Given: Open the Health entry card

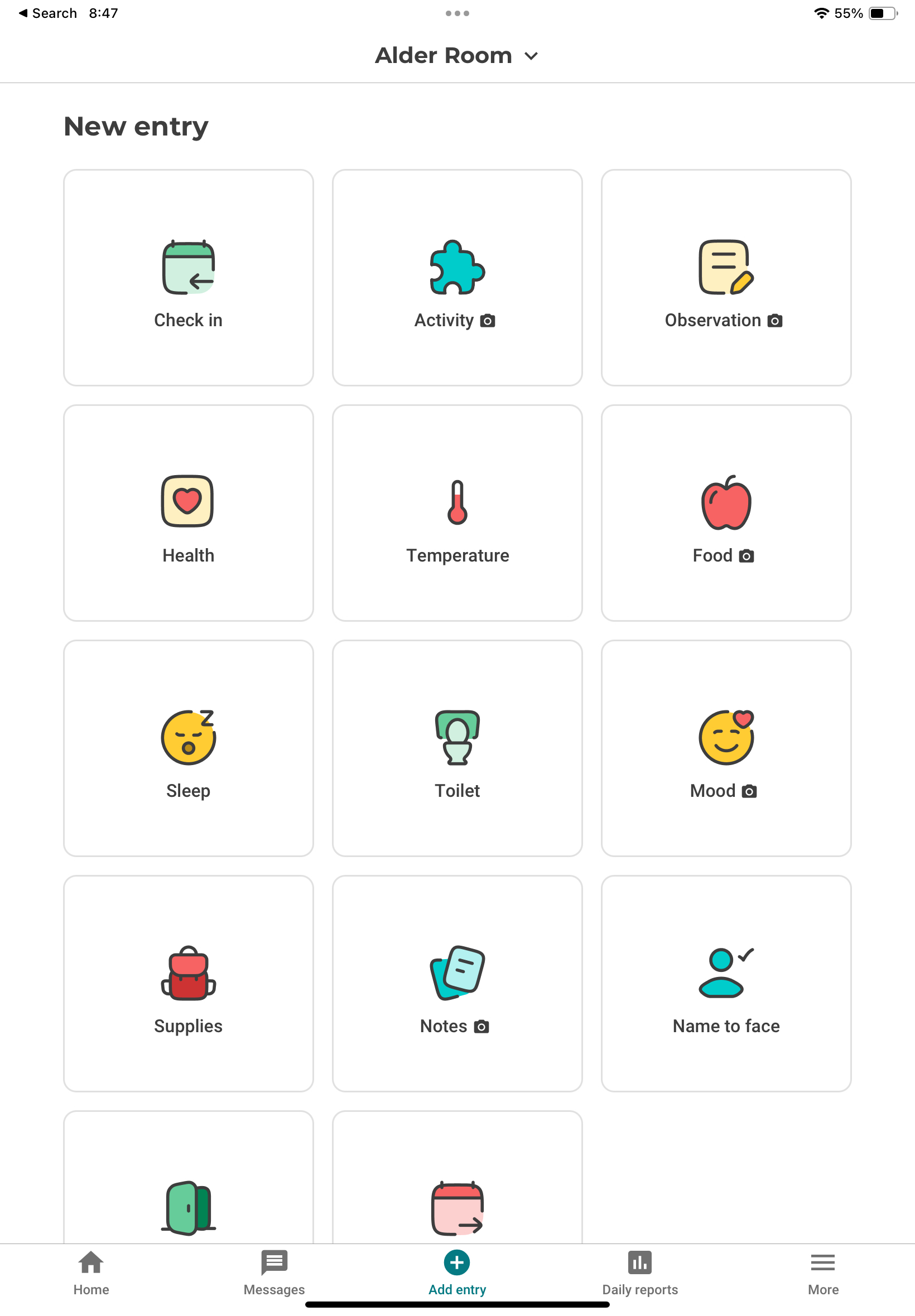Looking at the screenshot, I should (x=188, y=513).
